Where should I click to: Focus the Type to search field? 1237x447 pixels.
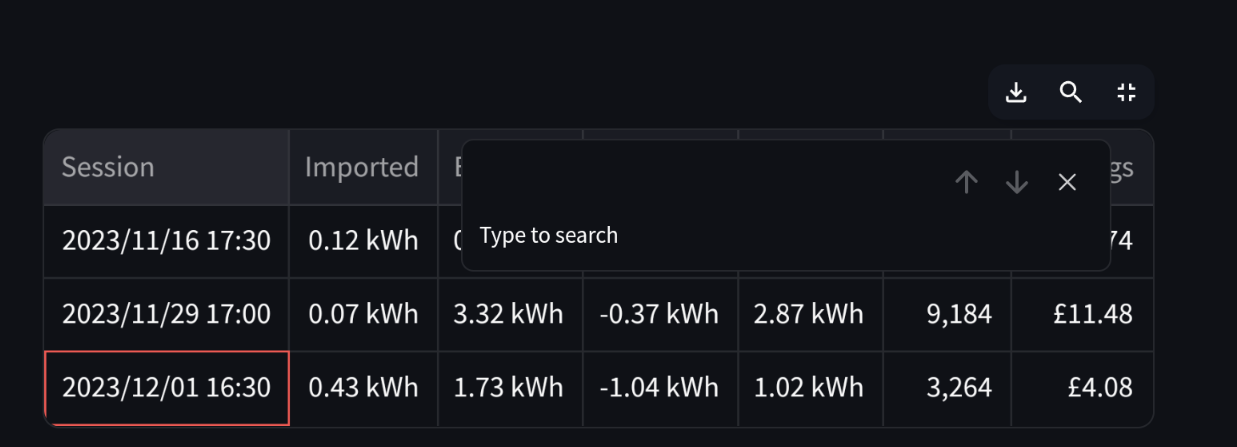click(x=700, y=236)
